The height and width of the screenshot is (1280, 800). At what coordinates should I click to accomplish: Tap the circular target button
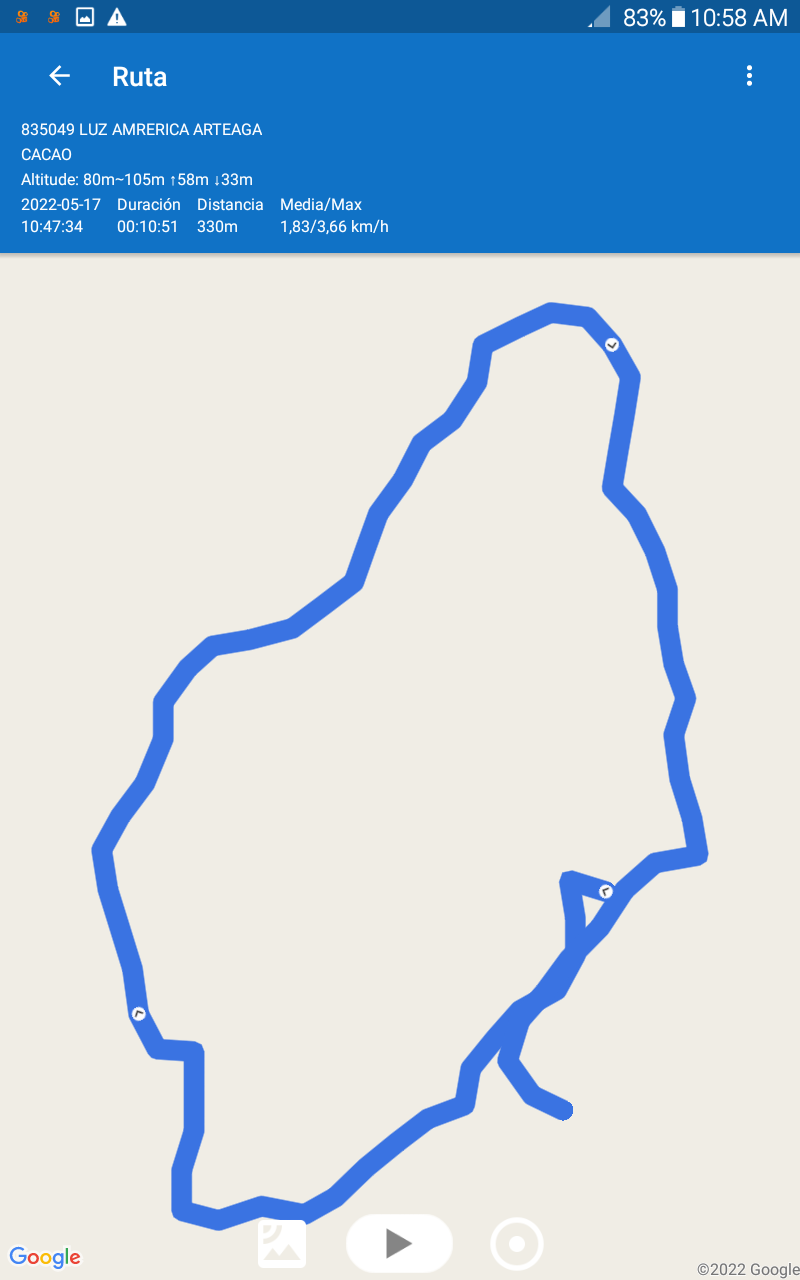tap(517, 1244)
